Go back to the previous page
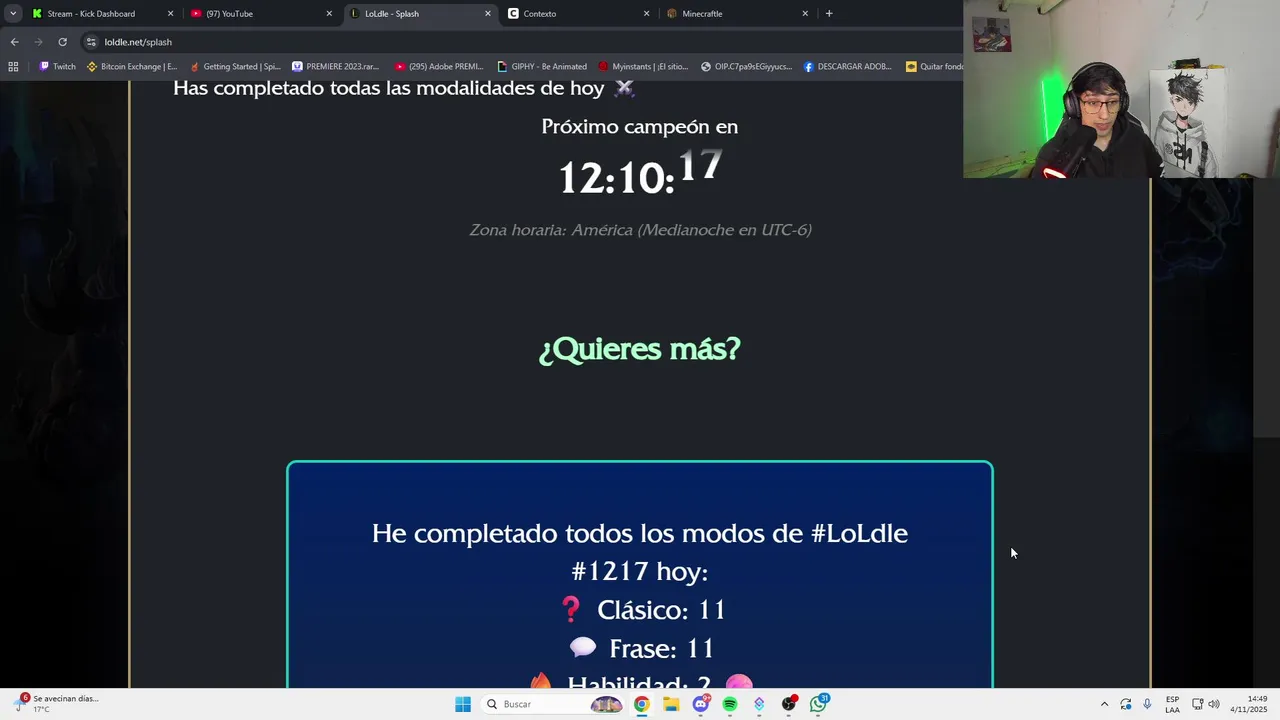This screenshot has width=1280, height=720. [x=14, y=42]
